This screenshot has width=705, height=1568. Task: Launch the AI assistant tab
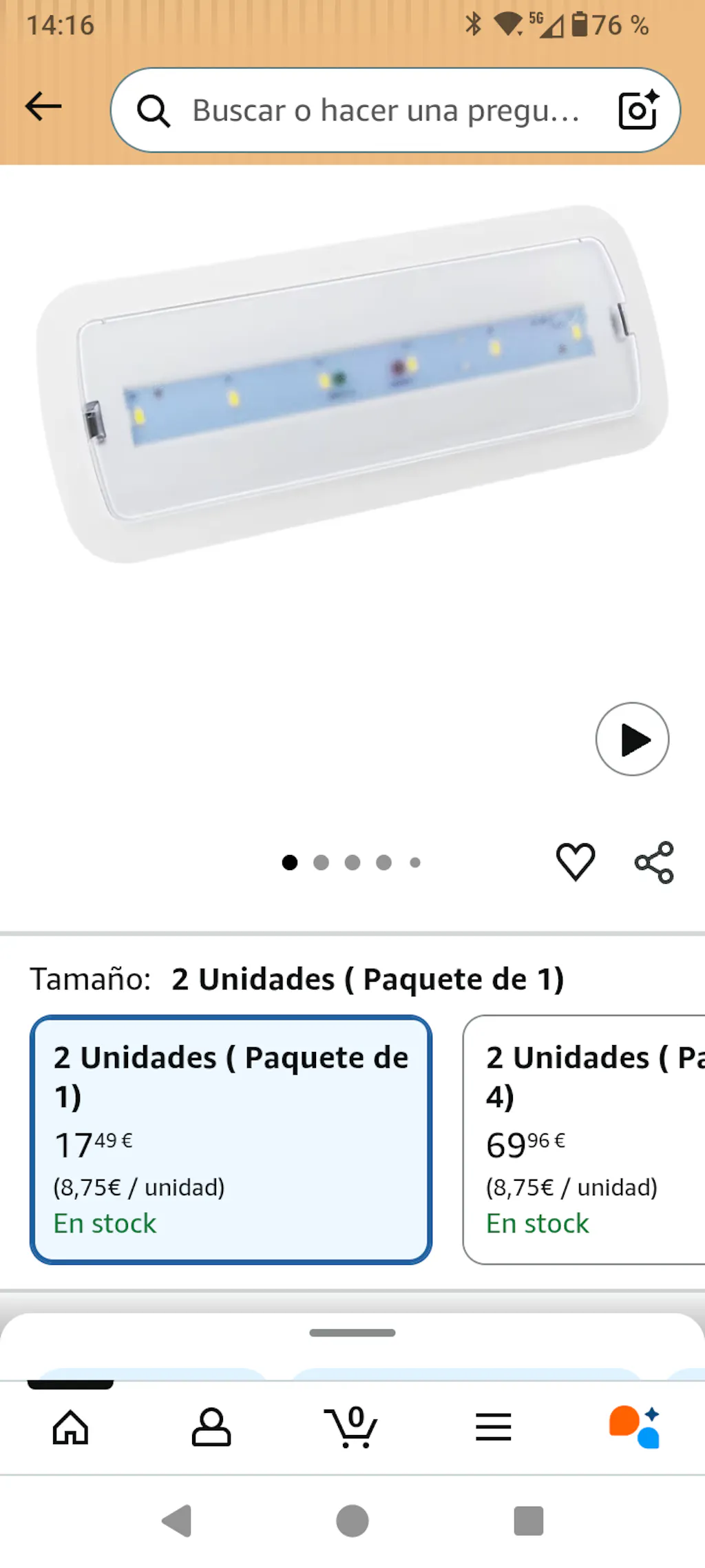pos(634,1427)
